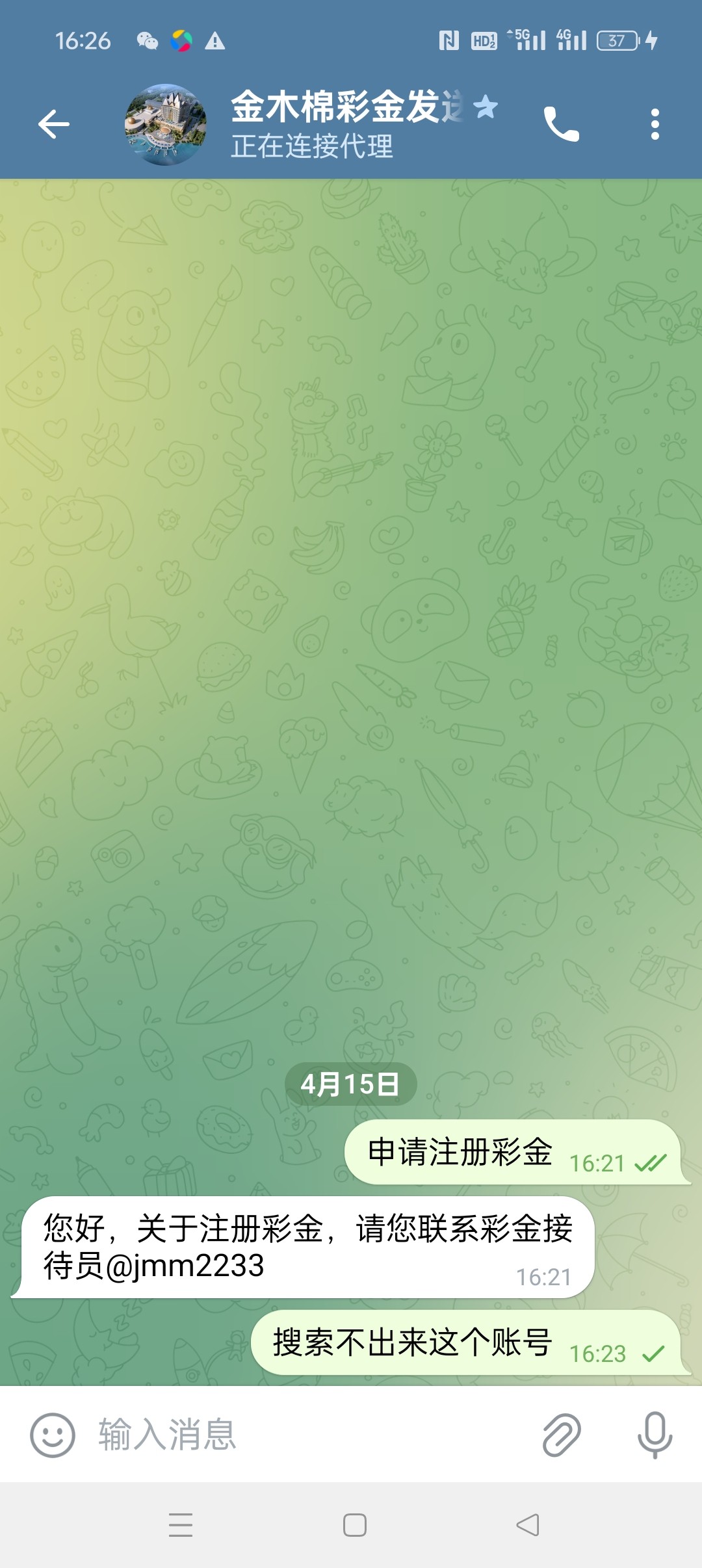702x1568 pixels.
Task: Go back to the chat list
Action: click(53, 124)
